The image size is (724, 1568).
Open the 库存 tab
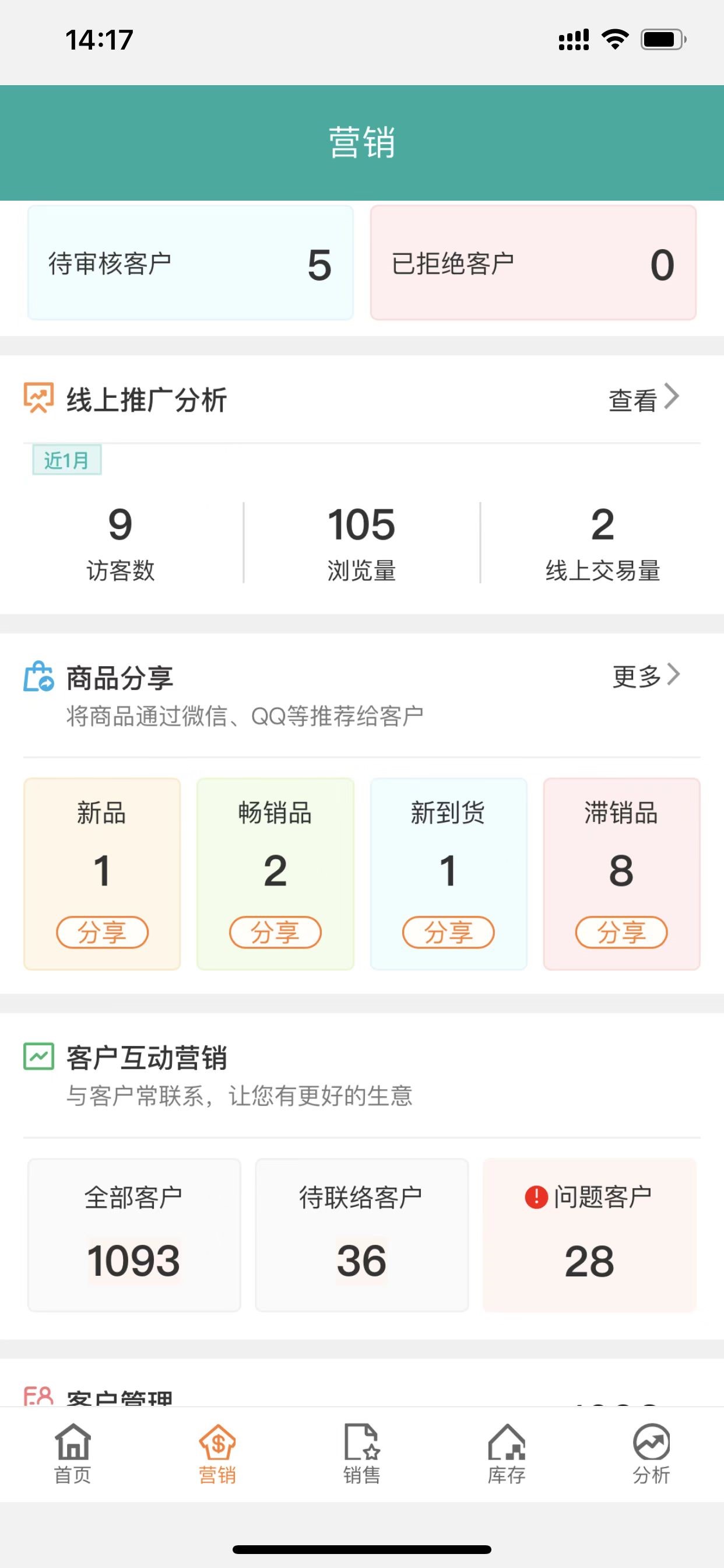point(506,1454)
